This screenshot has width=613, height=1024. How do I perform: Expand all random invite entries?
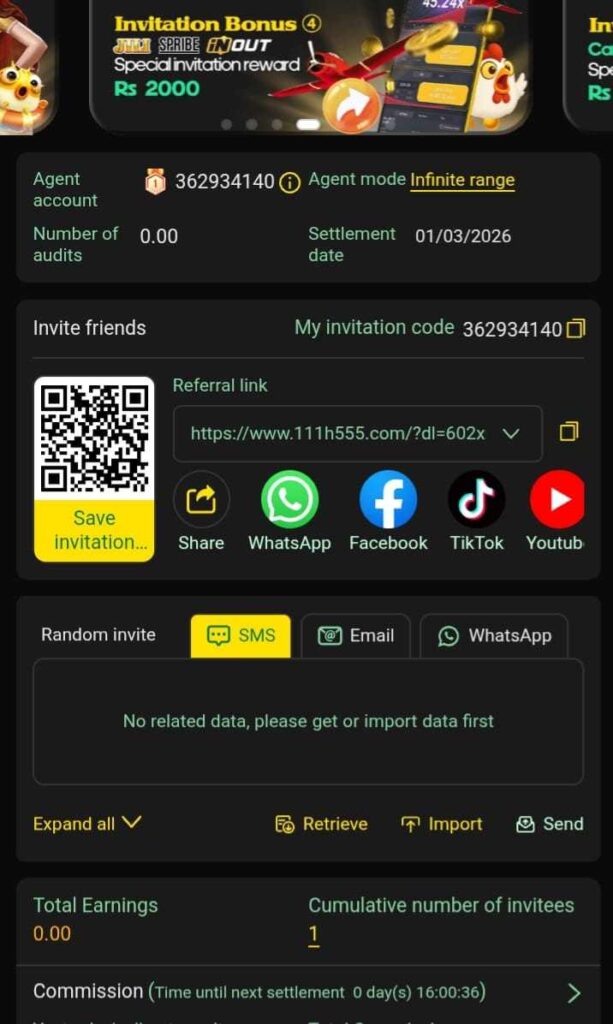pyautogui.click(x=87, y=824)
